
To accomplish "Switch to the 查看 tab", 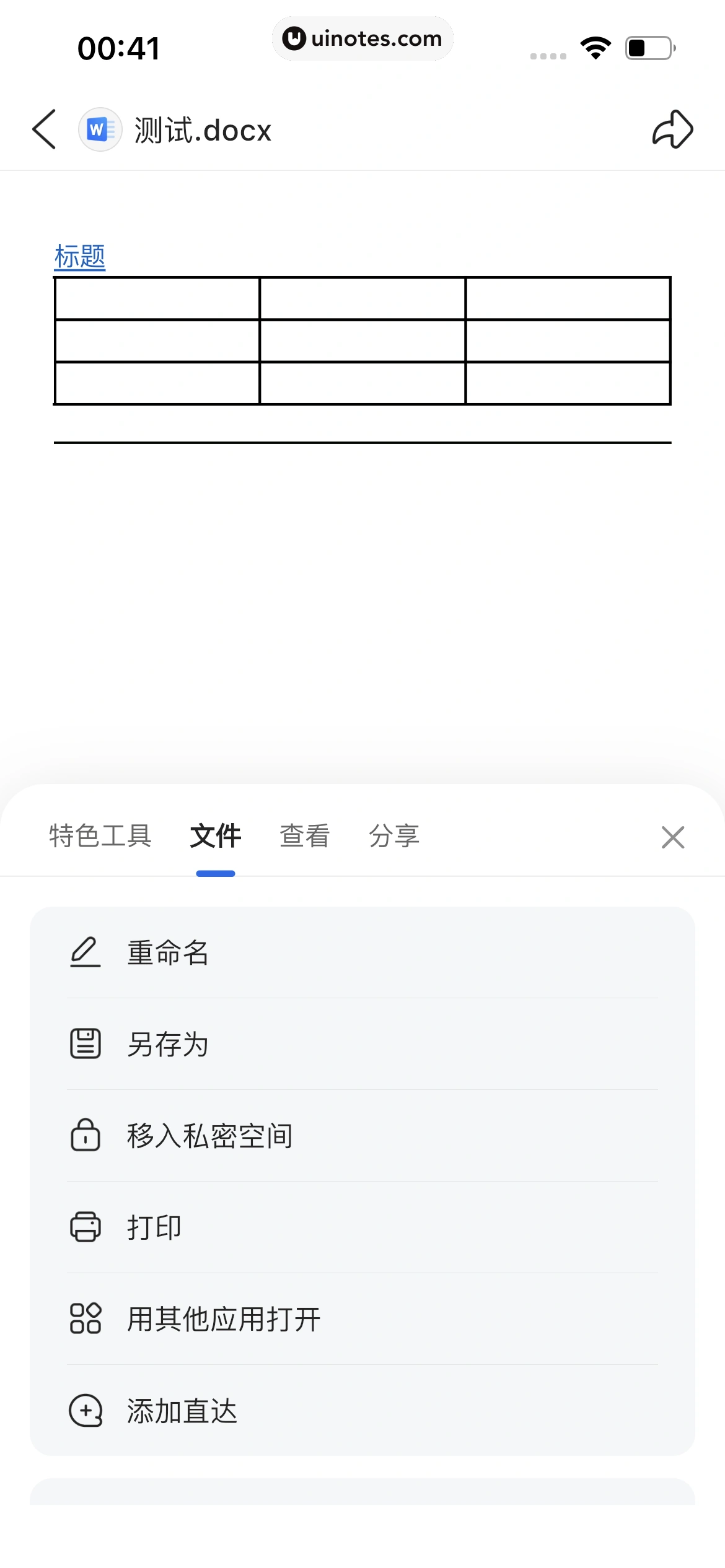I will (x=304, y=836).
